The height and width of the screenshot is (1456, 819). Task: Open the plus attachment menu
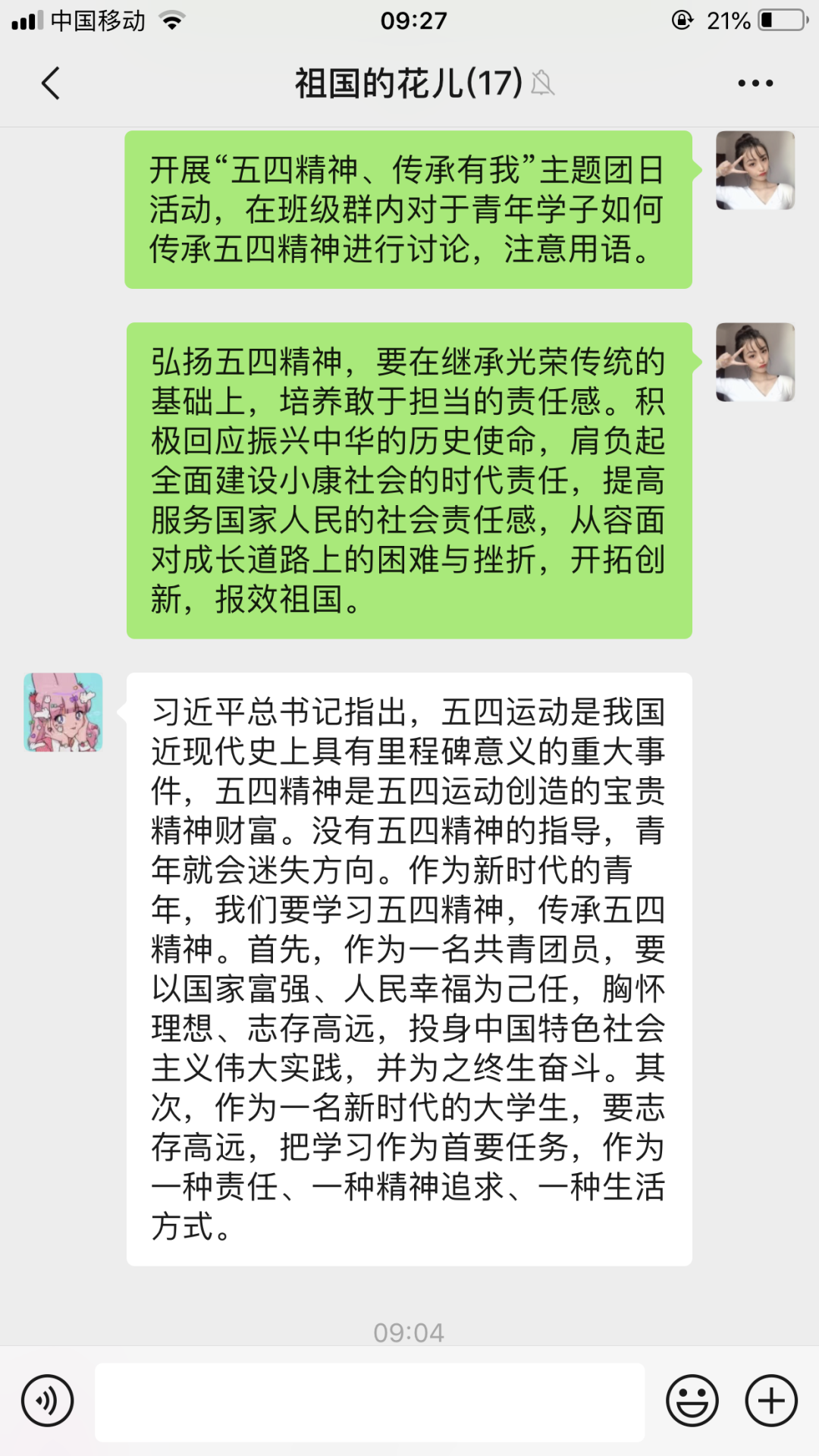[x=771, y=1401]
